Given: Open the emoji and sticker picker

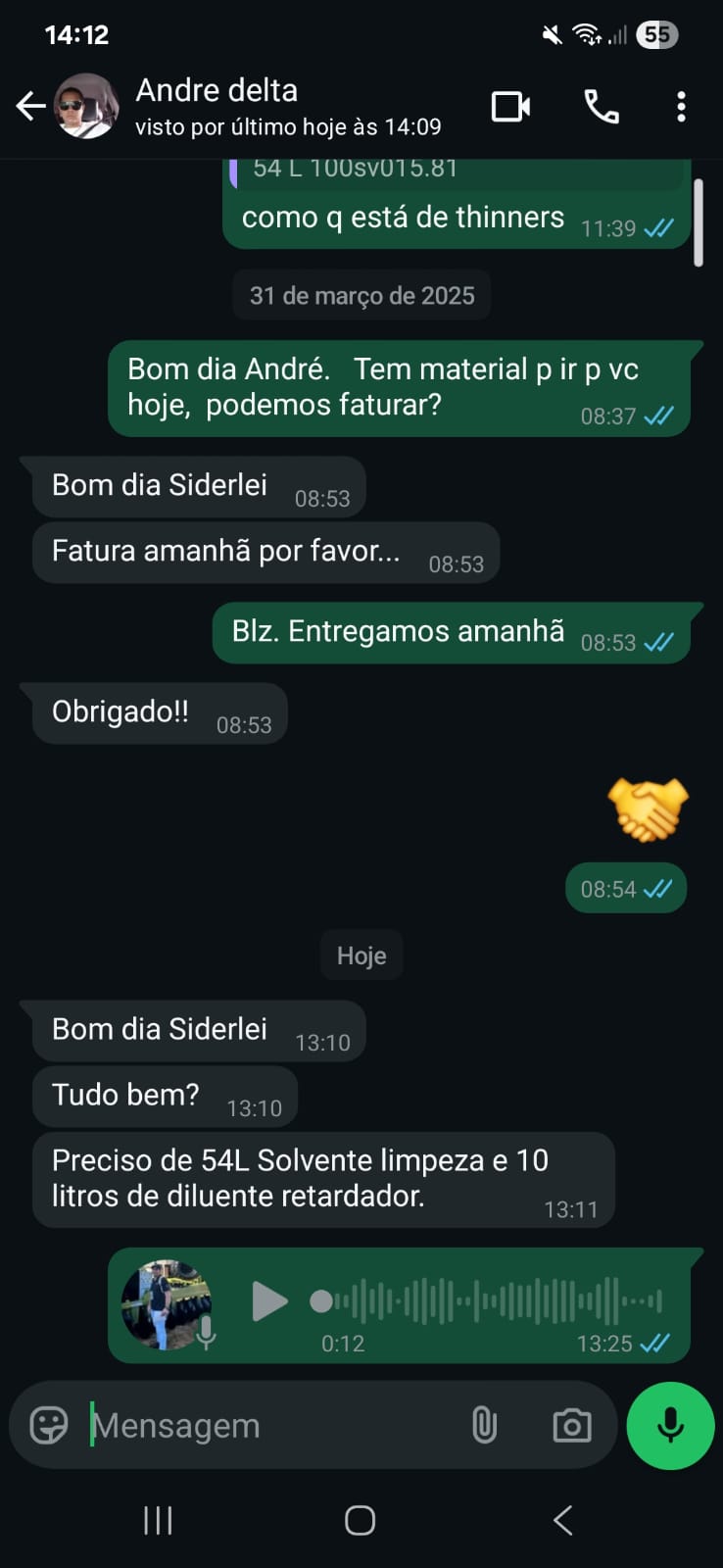Looking at the screenshot, I should click(49, 1425).
